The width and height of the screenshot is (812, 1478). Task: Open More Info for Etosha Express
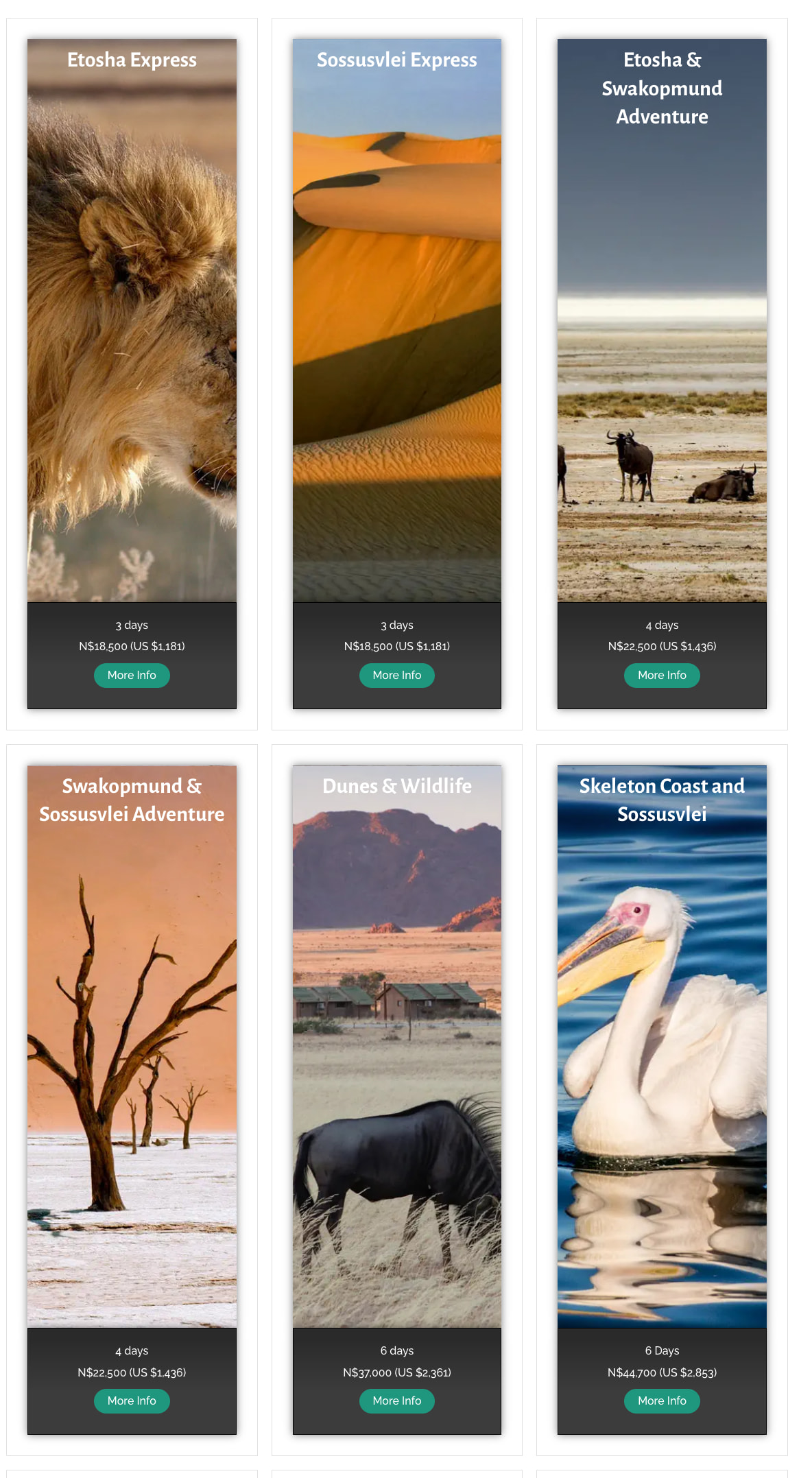click(132, 675)
